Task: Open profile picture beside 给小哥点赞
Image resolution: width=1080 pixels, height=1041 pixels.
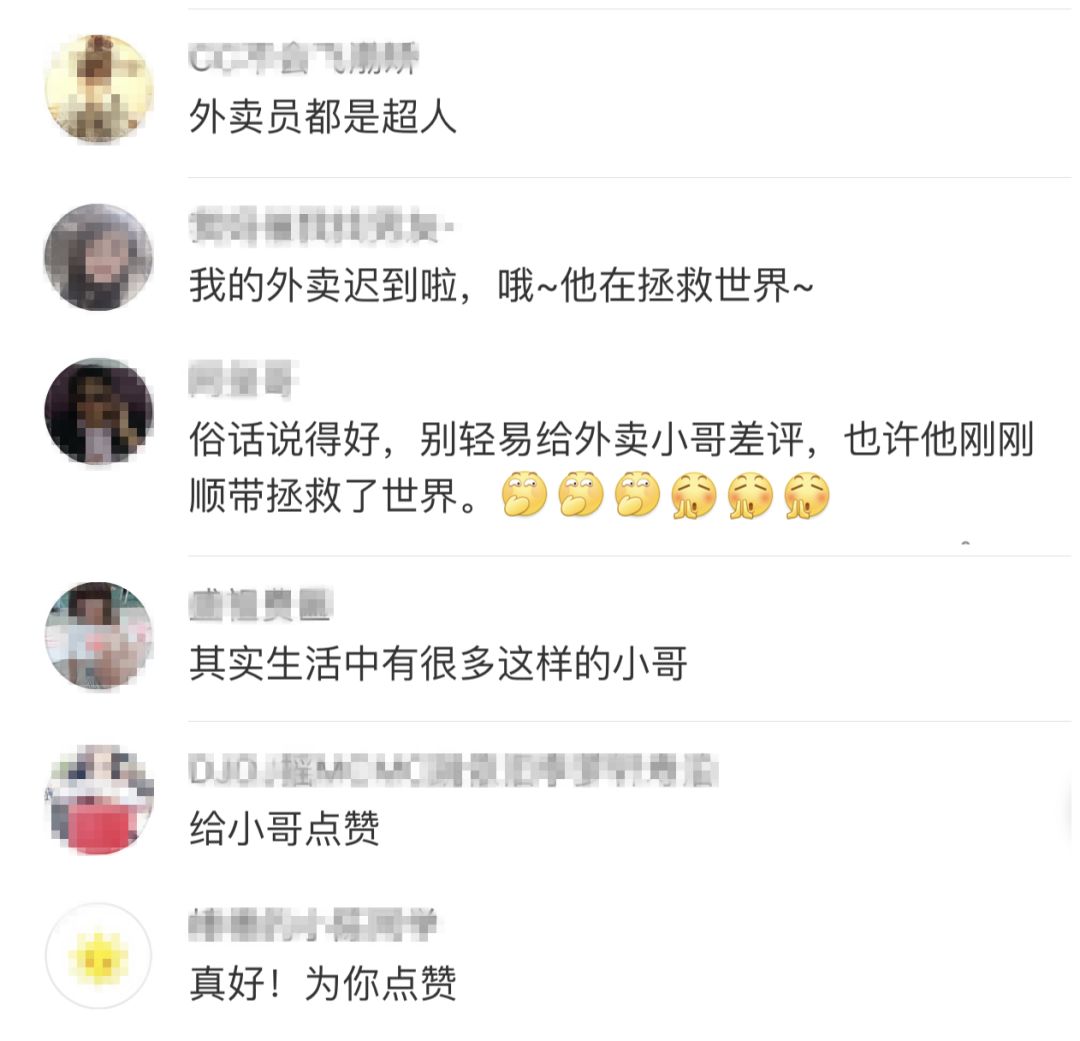Action: [x=98, y=799]
